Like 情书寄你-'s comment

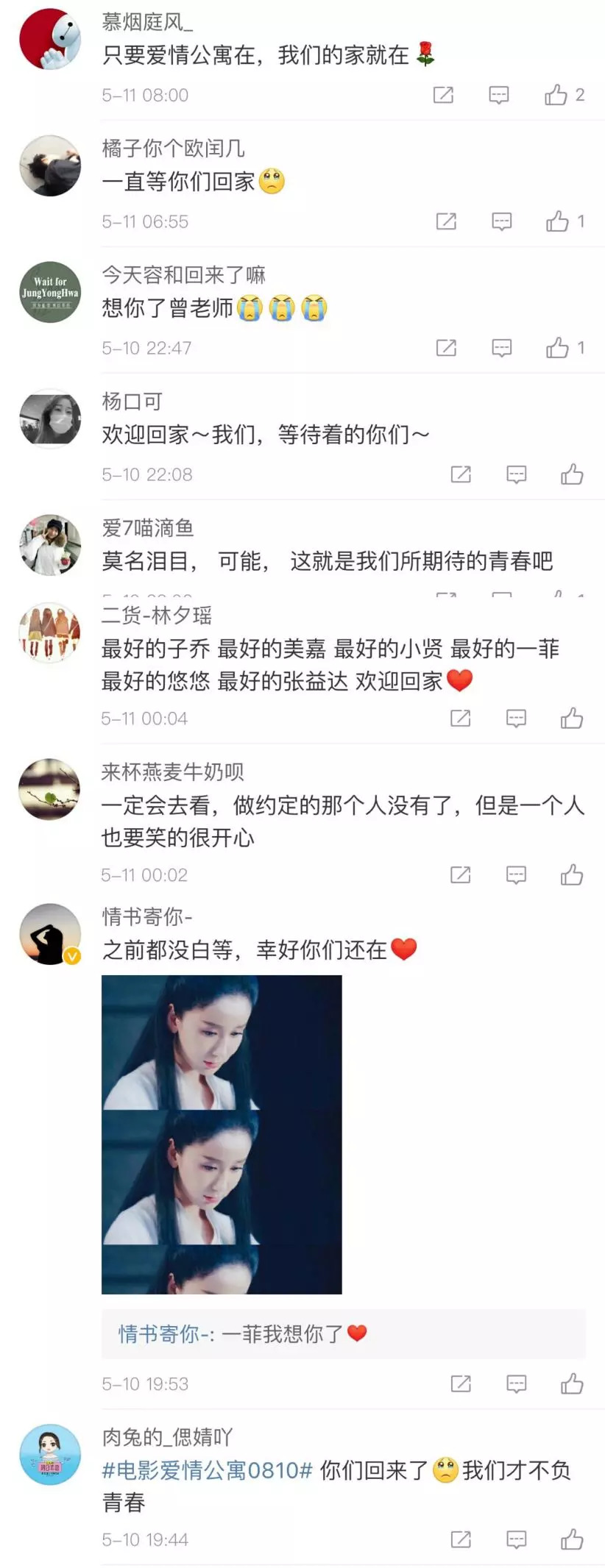point(572,1383)
